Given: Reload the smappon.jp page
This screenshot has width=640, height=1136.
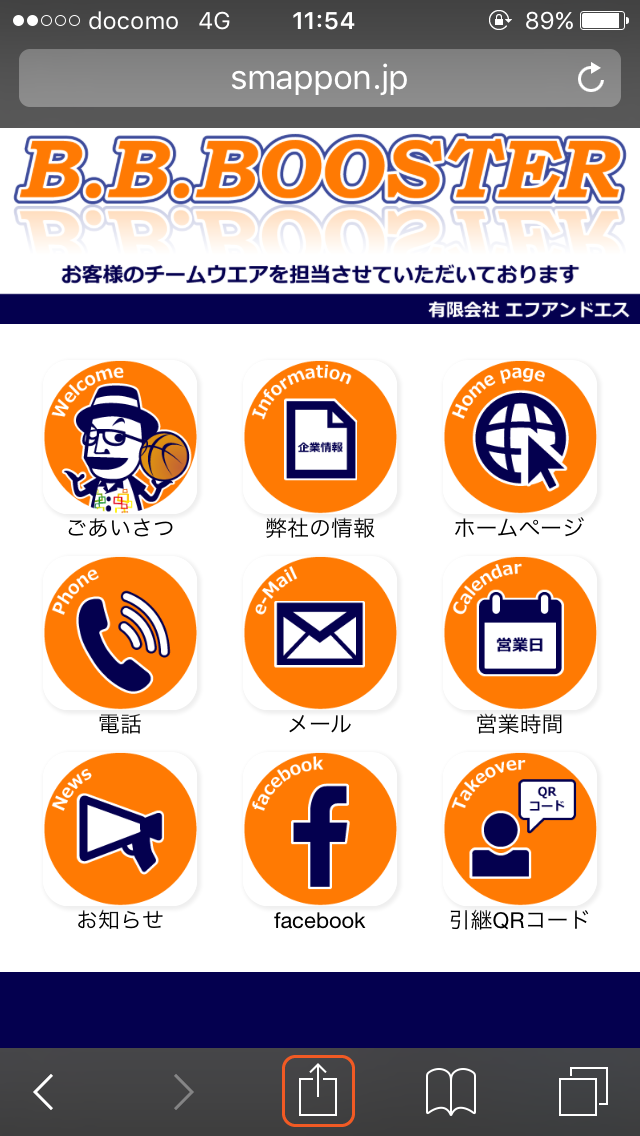Looking at the screenshot, I should coord(591,78).
